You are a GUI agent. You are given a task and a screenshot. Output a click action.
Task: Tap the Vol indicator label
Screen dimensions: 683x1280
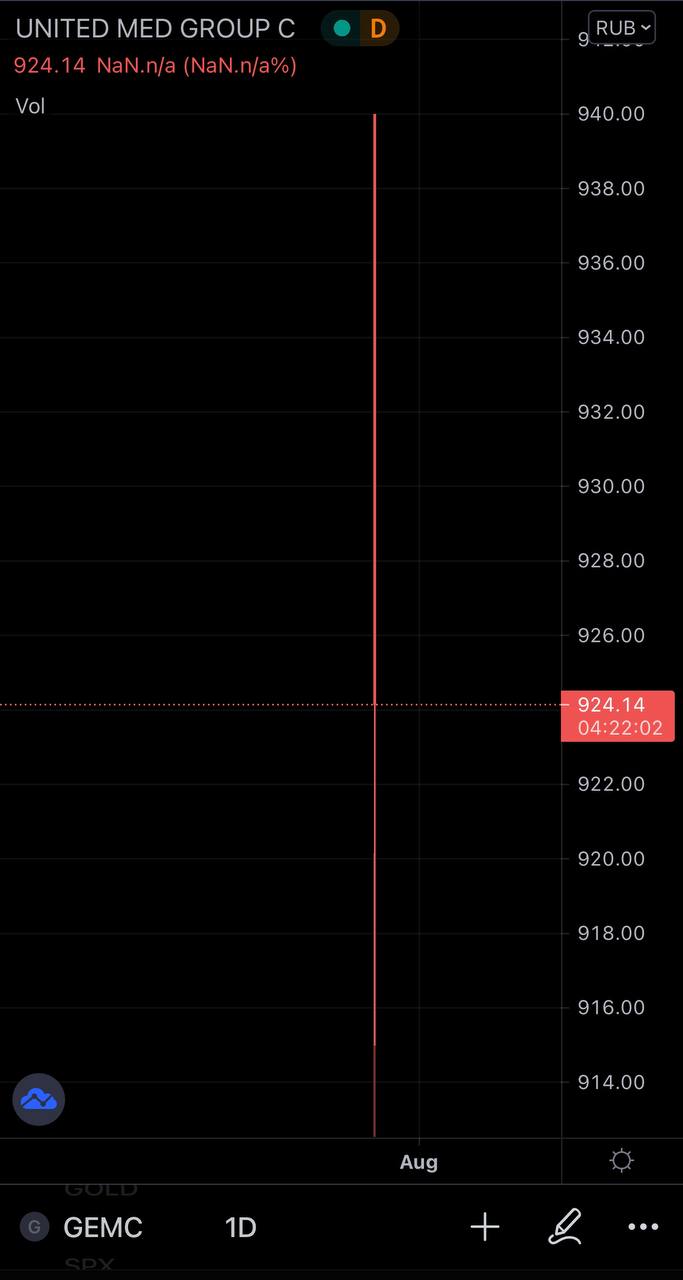(31, 106)
